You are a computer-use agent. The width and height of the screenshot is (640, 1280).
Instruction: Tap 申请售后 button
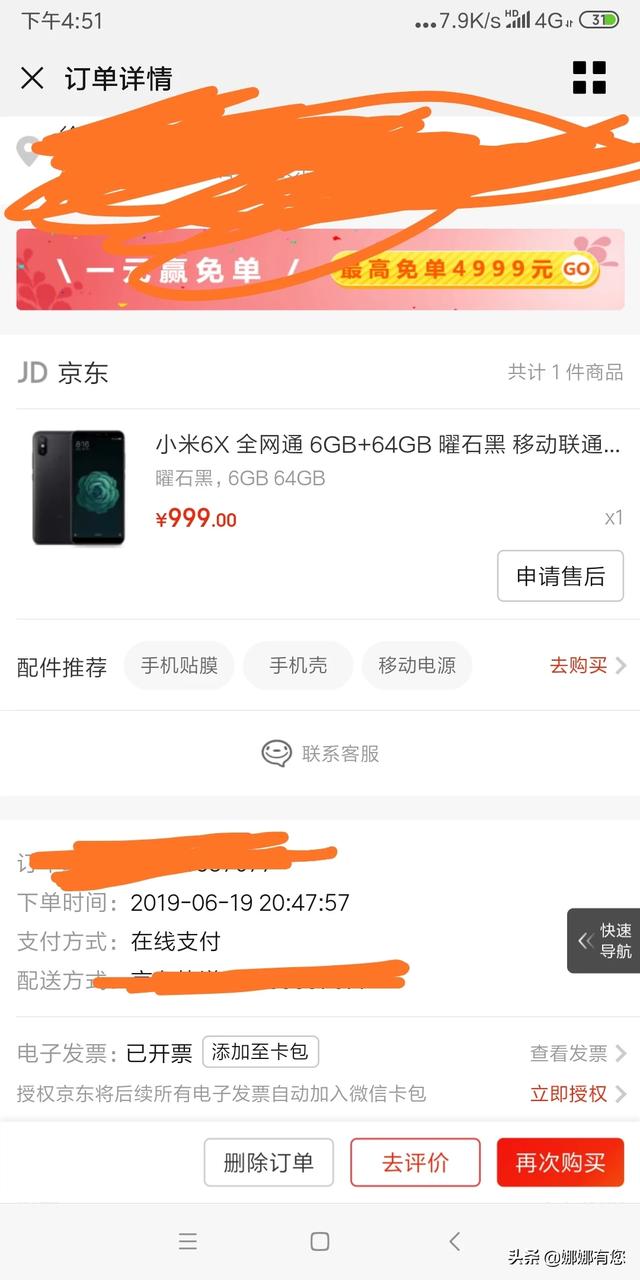[x=560, y=576]
